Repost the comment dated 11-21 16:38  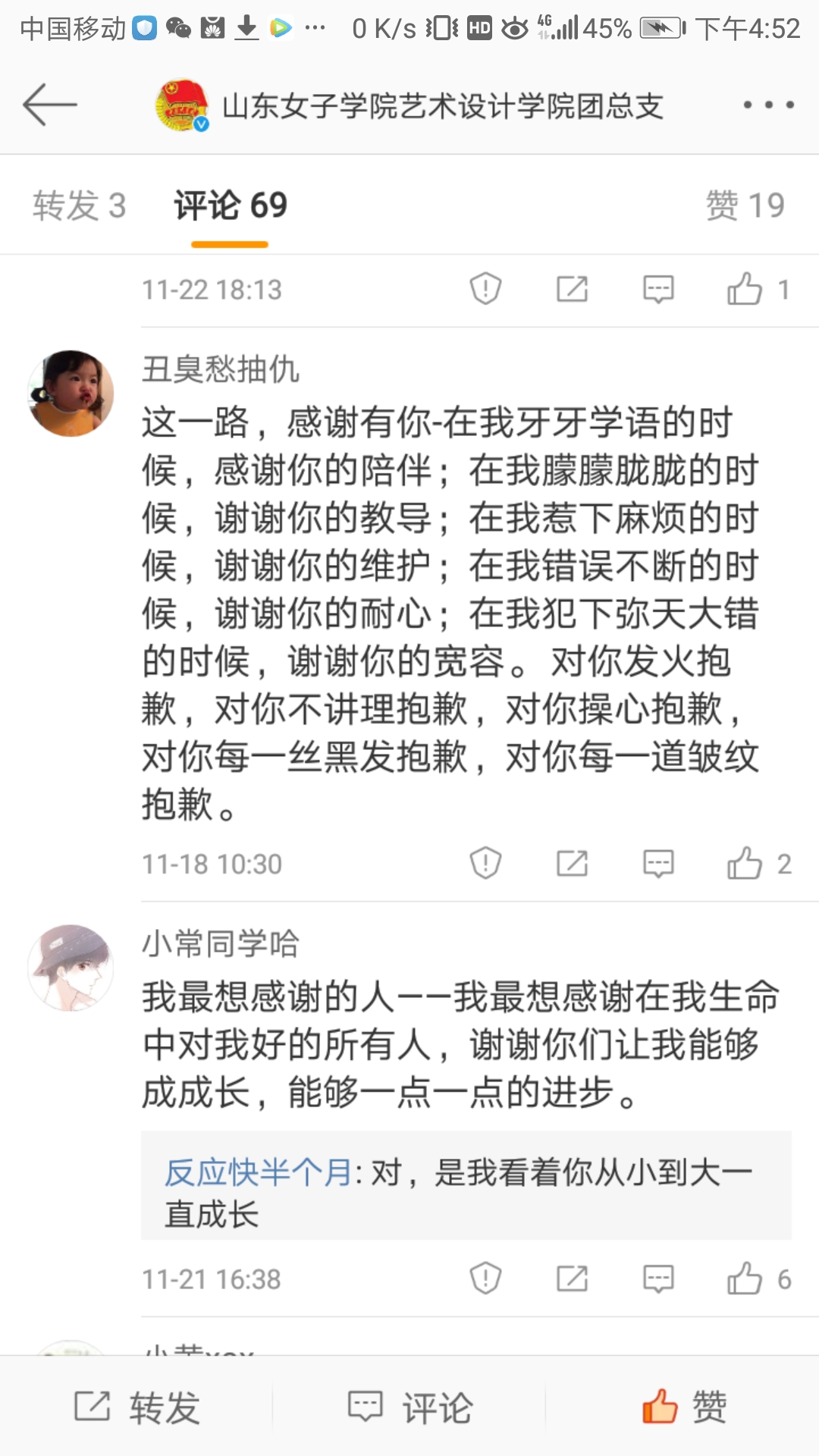pos(572,1279)
